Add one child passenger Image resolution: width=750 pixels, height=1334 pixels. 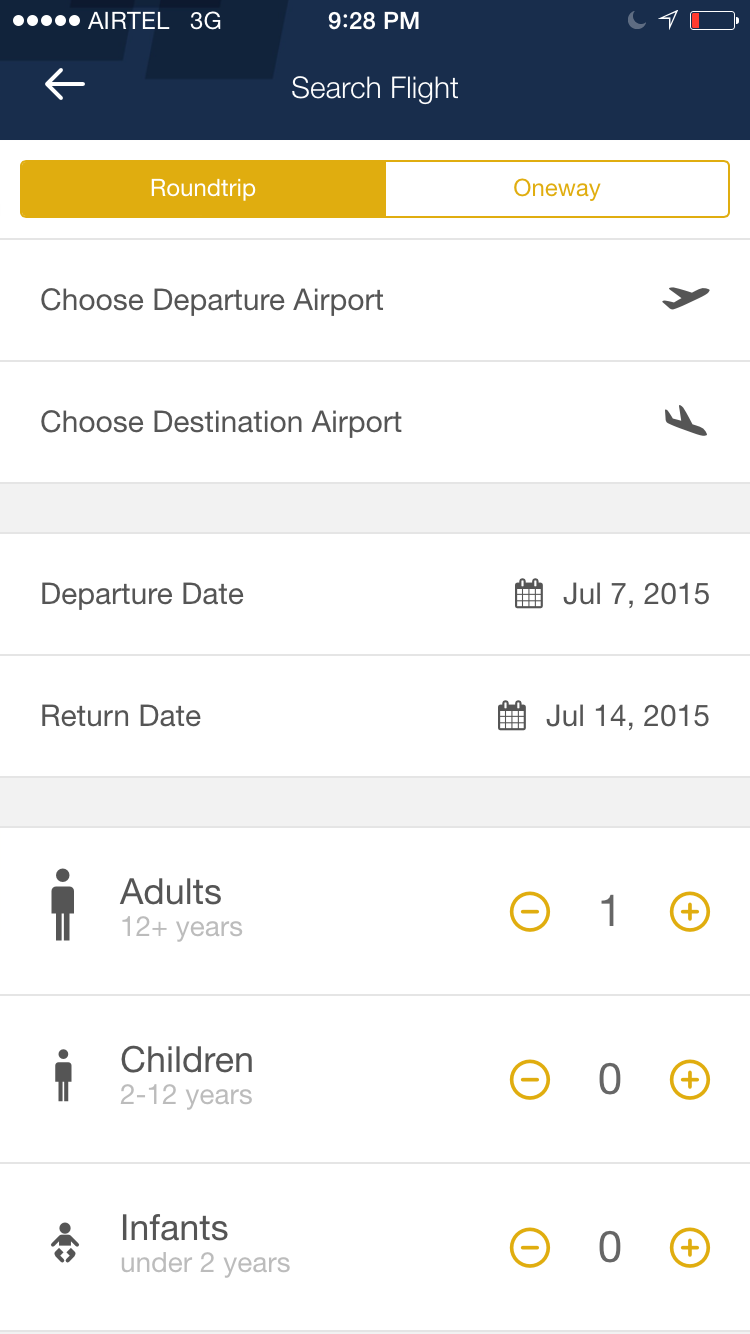click(x=690, y=1080)
